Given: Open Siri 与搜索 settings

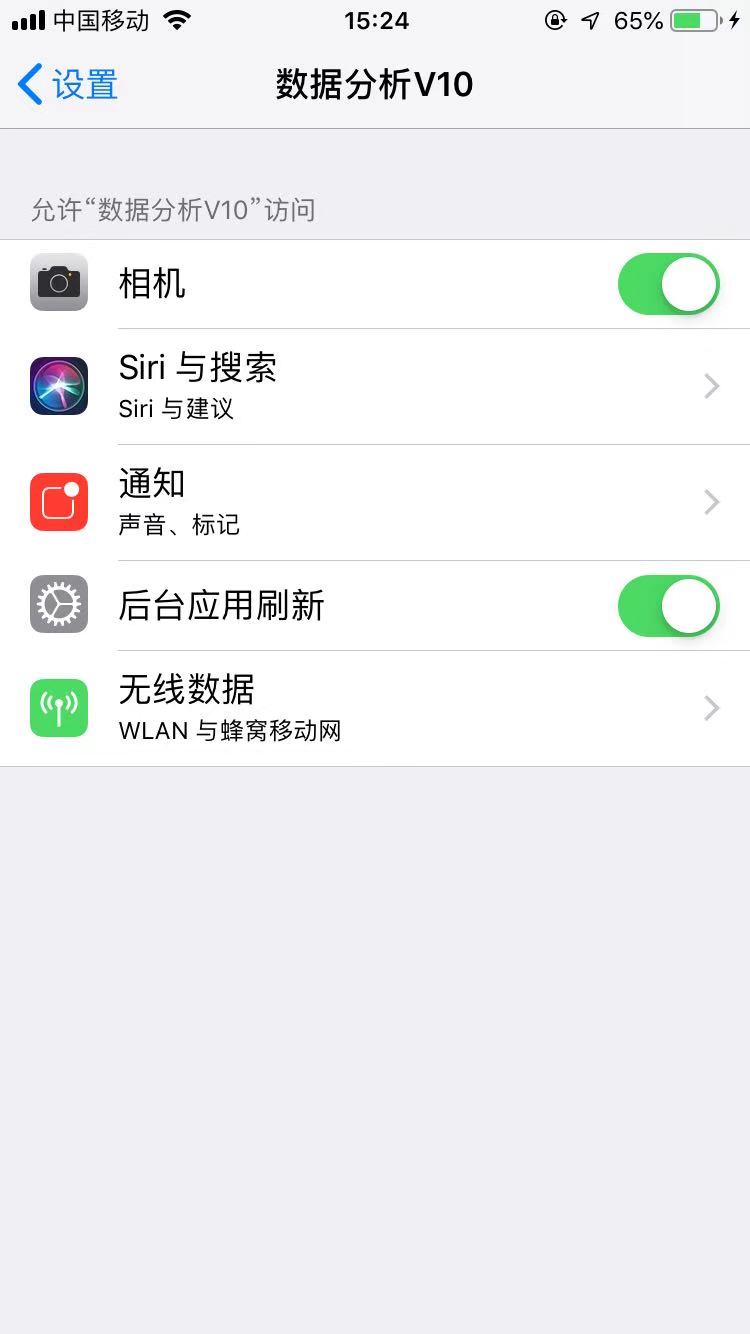Looking at the screenshot, I should coord(400,386).
